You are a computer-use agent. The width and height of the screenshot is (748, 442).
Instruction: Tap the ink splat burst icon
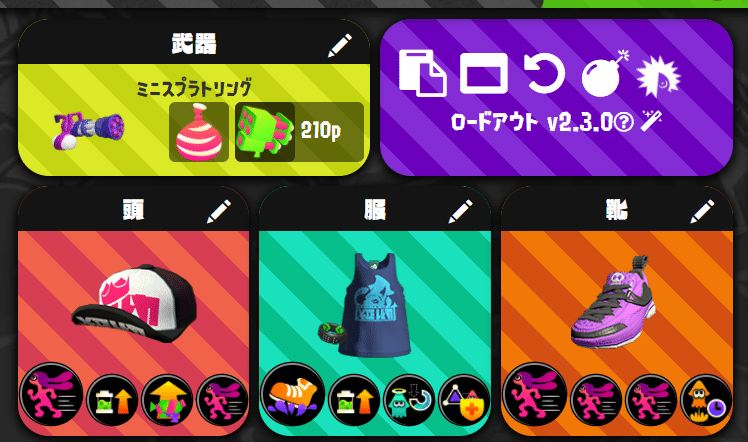(660, 74)
